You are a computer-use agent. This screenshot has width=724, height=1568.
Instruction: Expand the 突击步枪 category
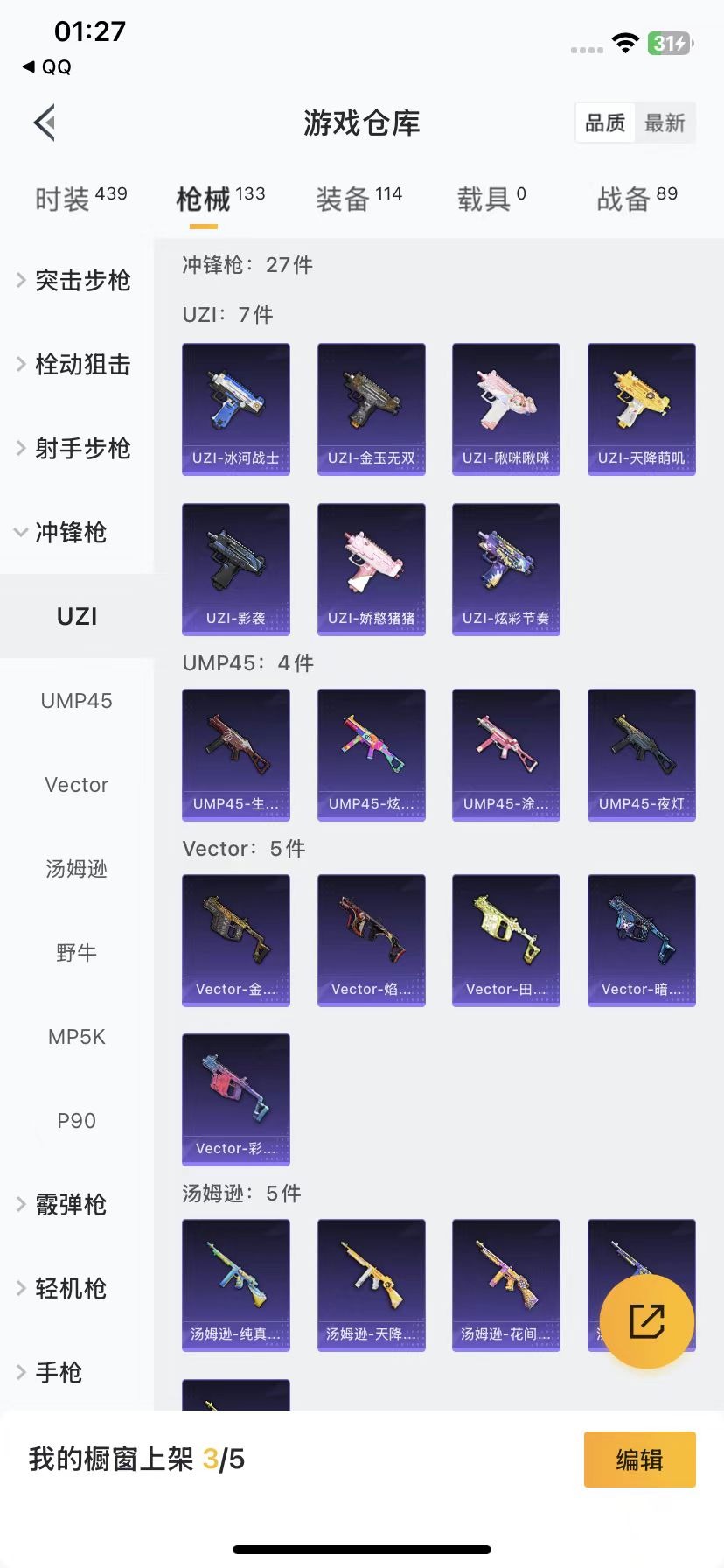click(x=73, y=281)
